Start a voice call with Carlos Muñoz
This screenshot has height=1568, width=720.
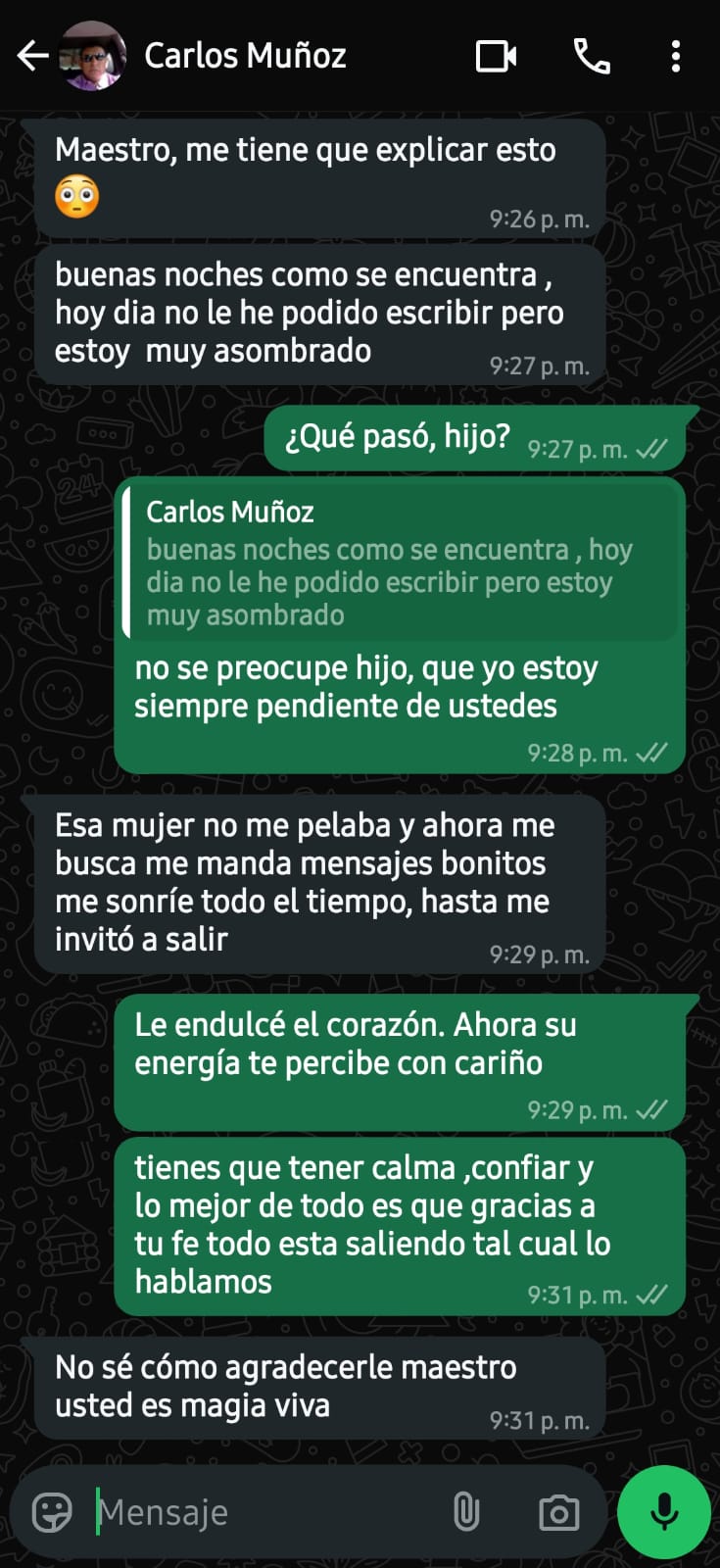592,57
